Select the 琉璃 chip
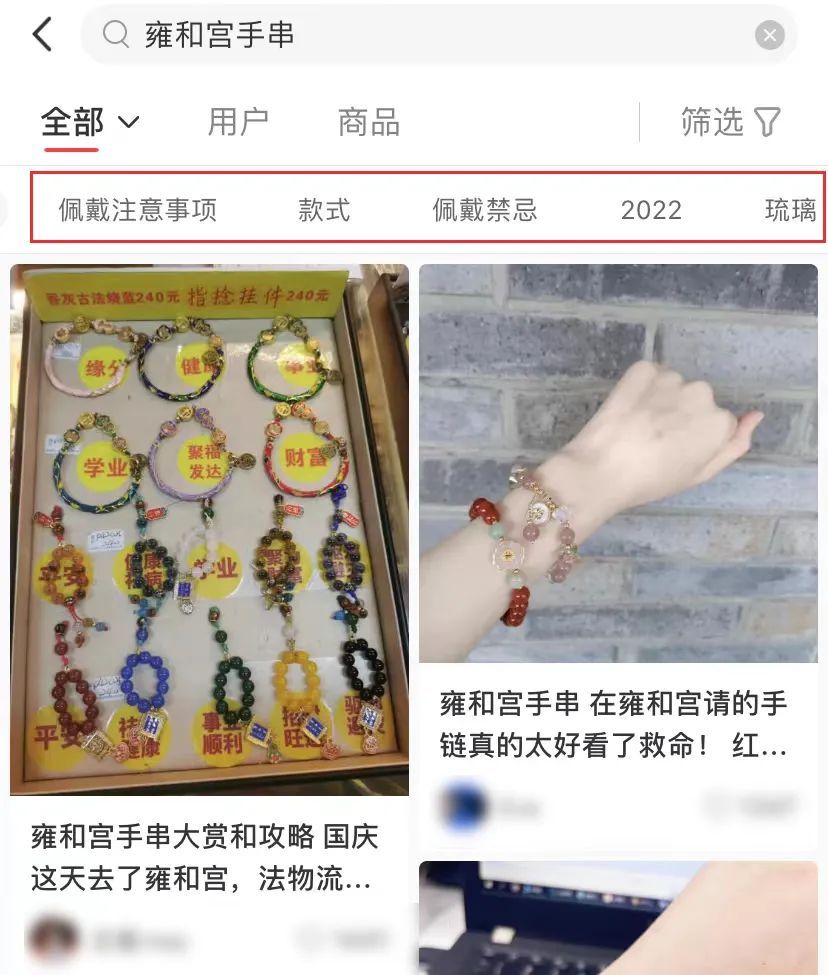 791,210
